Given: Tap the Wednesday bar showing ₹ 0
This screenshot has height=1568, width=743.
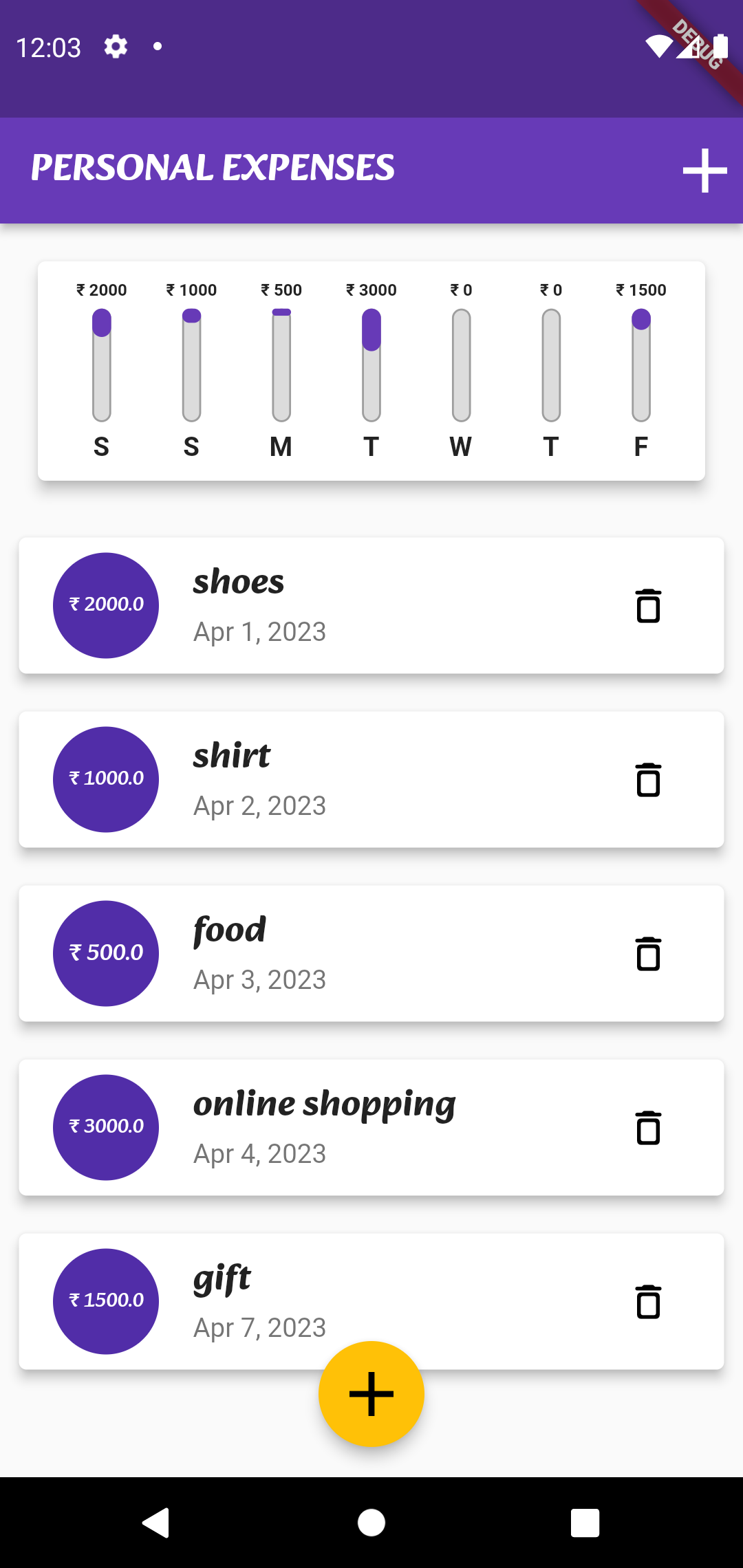Looking at the screenshot, I should coord(461,364).
